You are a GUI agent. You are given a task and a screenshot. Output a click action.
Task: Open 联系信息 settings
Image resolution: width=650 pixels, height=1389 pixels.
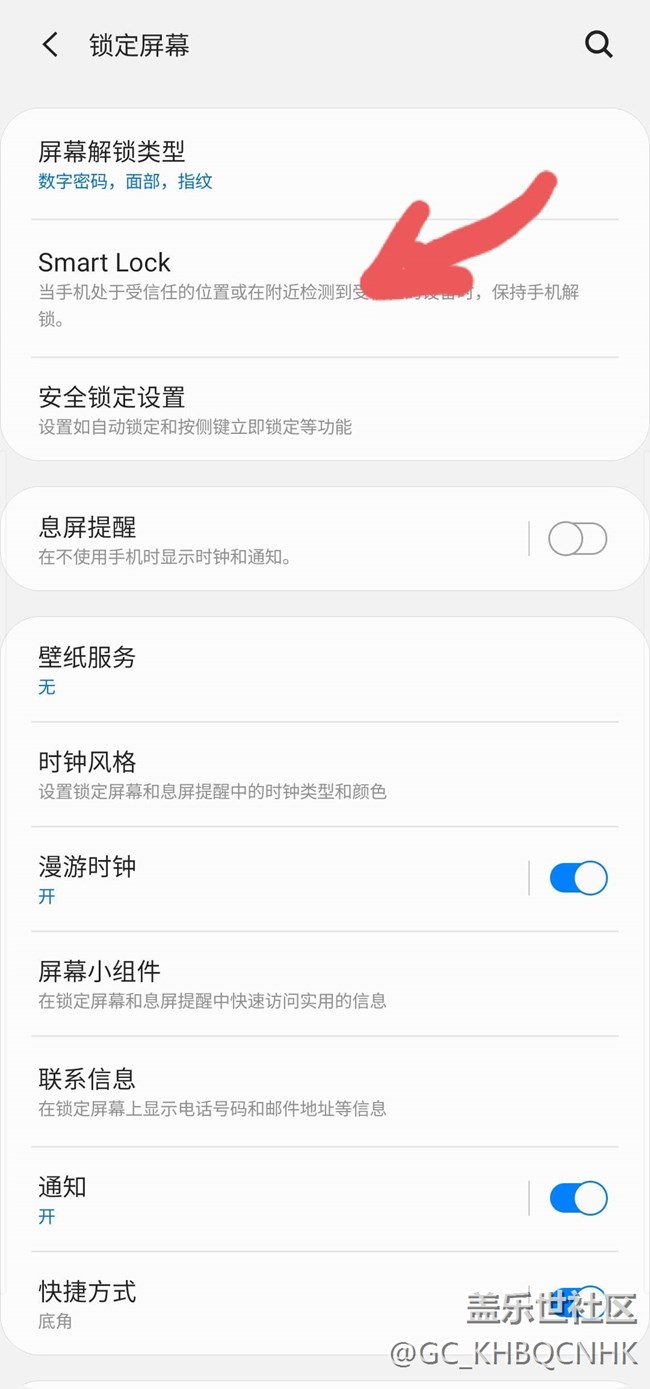(x=325, y=1092)
